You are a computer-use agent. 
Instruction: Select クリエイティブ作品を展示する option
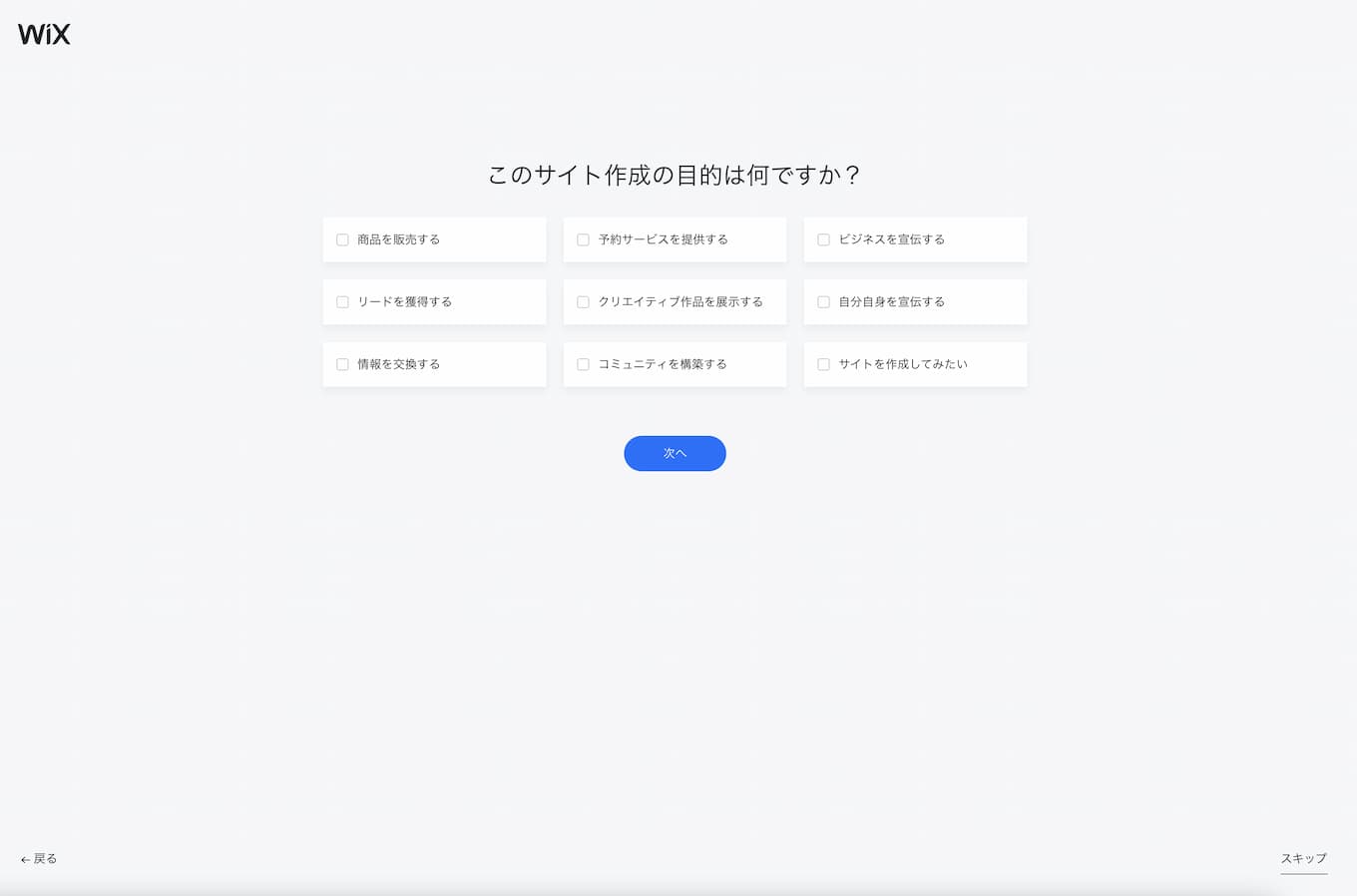[583, 301]
